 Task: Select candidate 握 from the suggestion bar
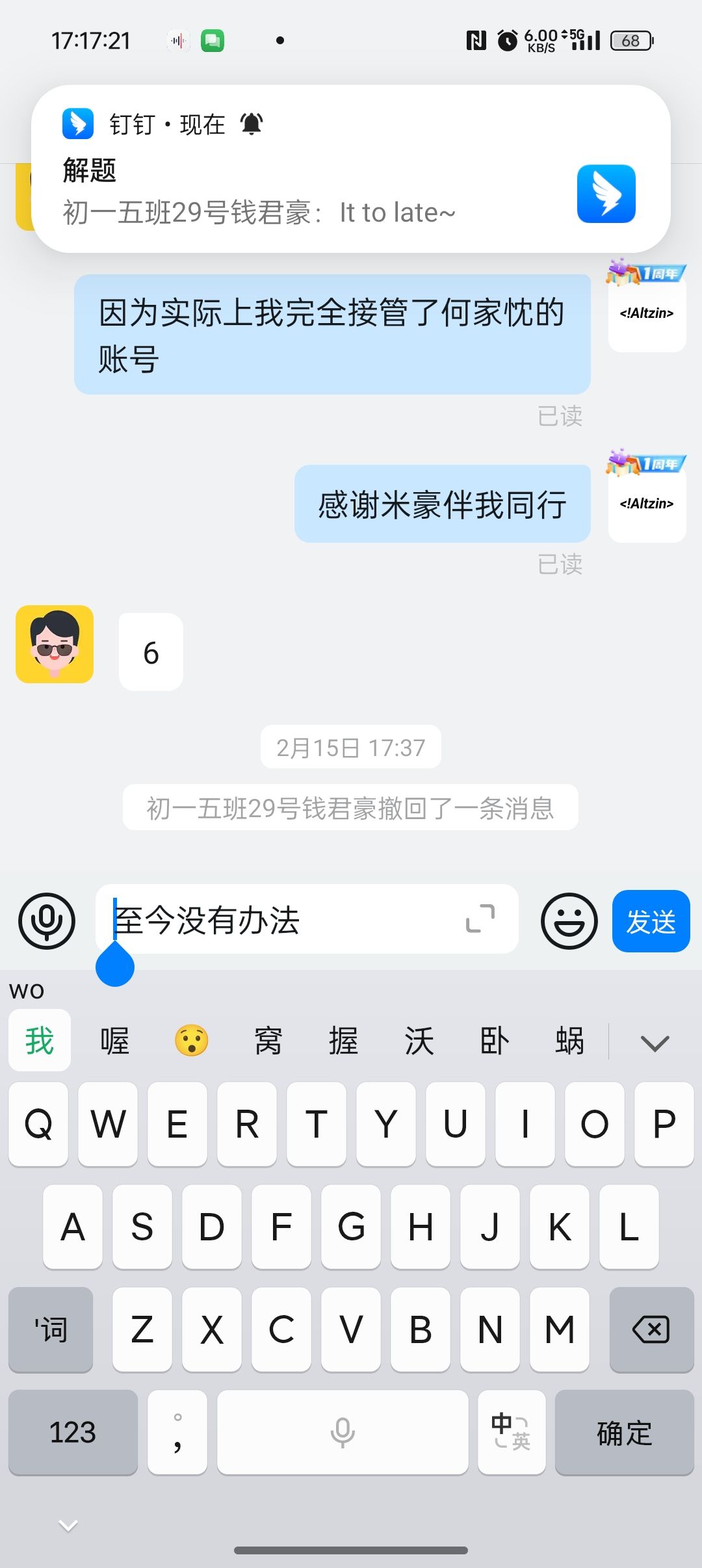pos(343,1041)
